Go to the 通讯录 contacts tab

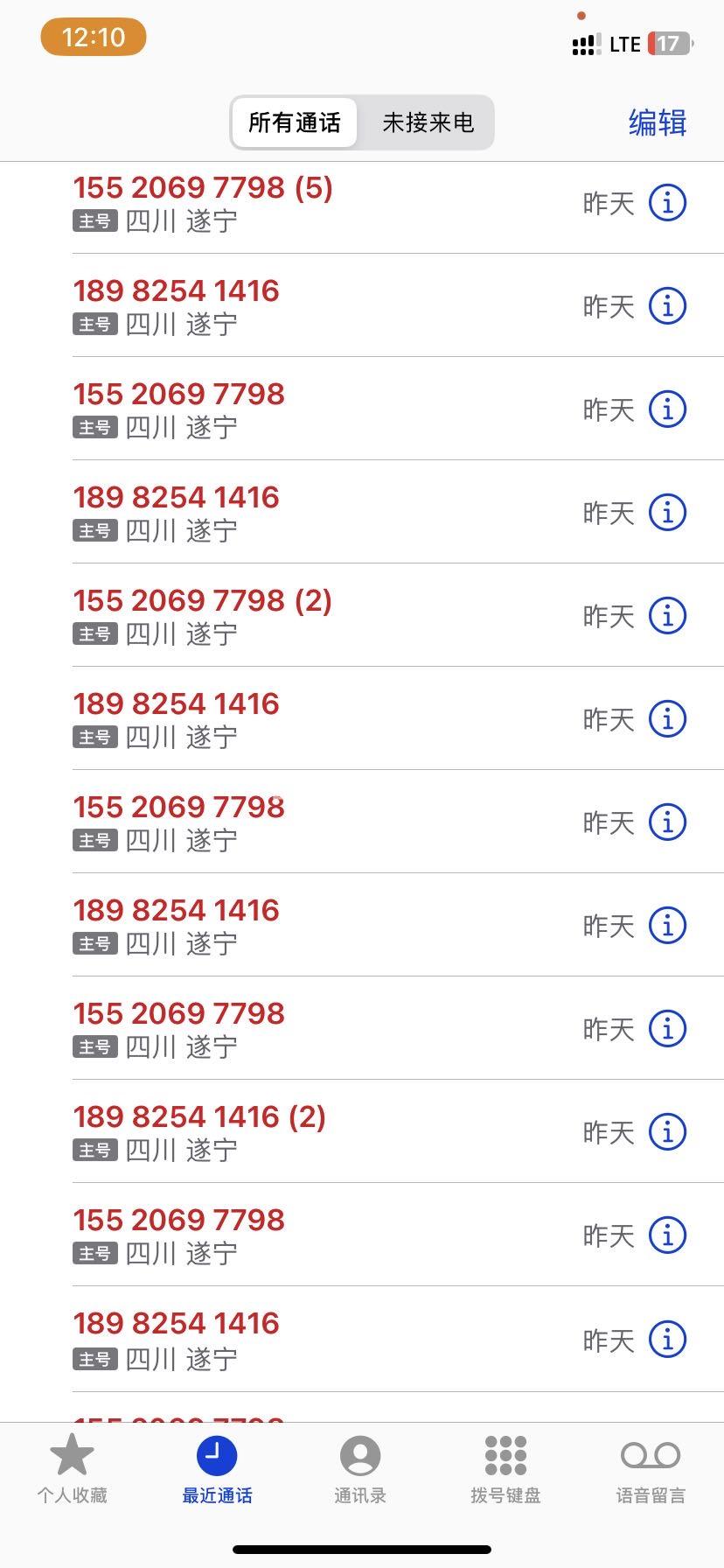click(360, 1469)
